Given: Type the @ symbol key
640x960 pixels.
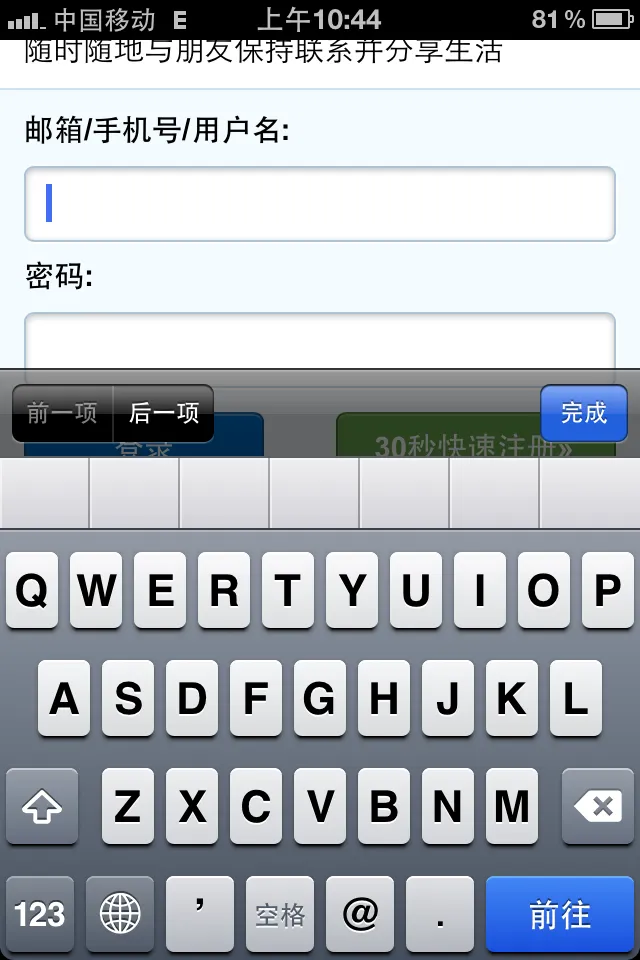Looking at the screenshot, I should click(360, 914).
